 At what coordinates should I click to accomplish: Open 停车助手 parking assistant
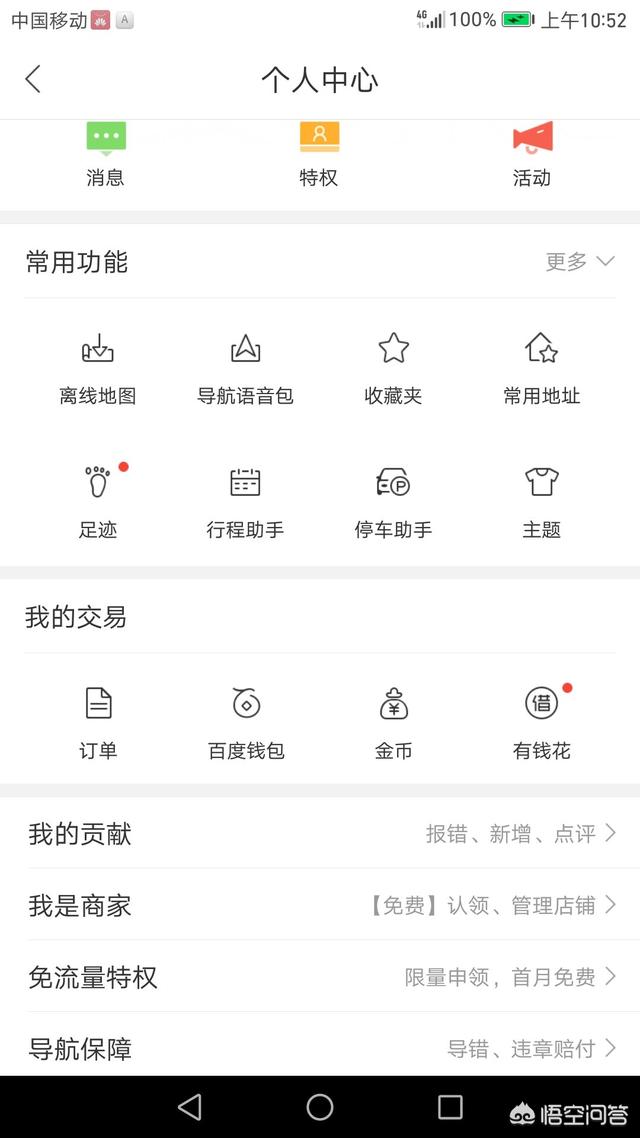click(x=393, y=502)
